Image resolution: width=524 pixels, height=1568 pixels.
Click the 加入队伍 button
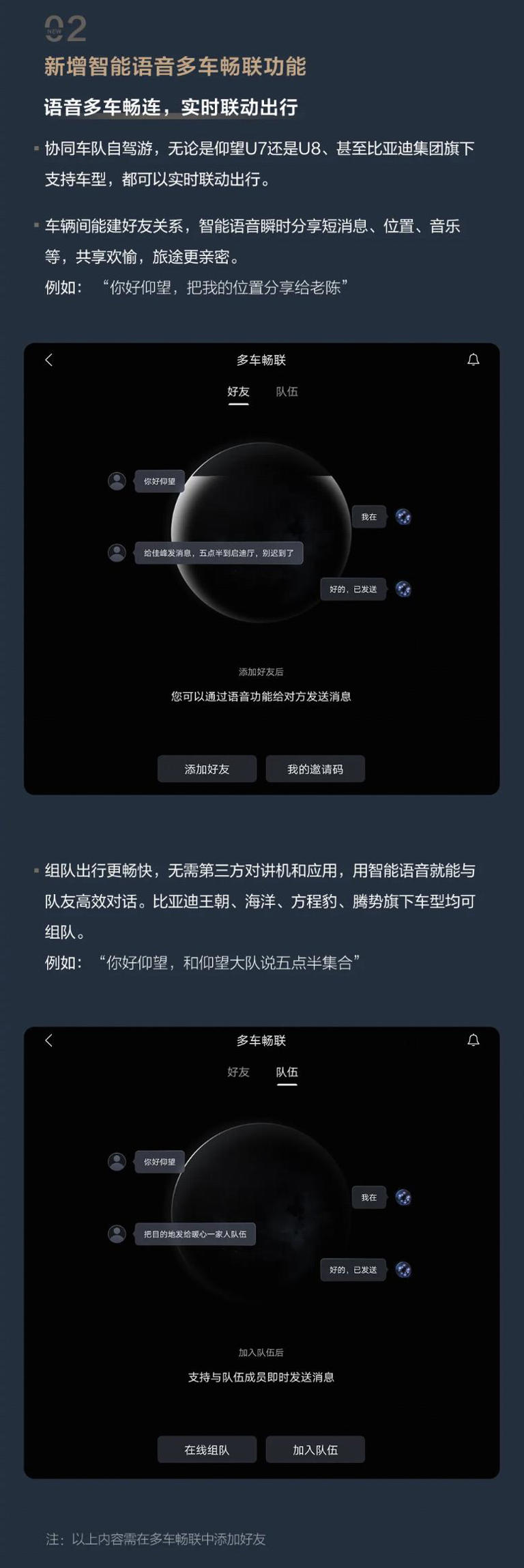tap(317, 1450)
